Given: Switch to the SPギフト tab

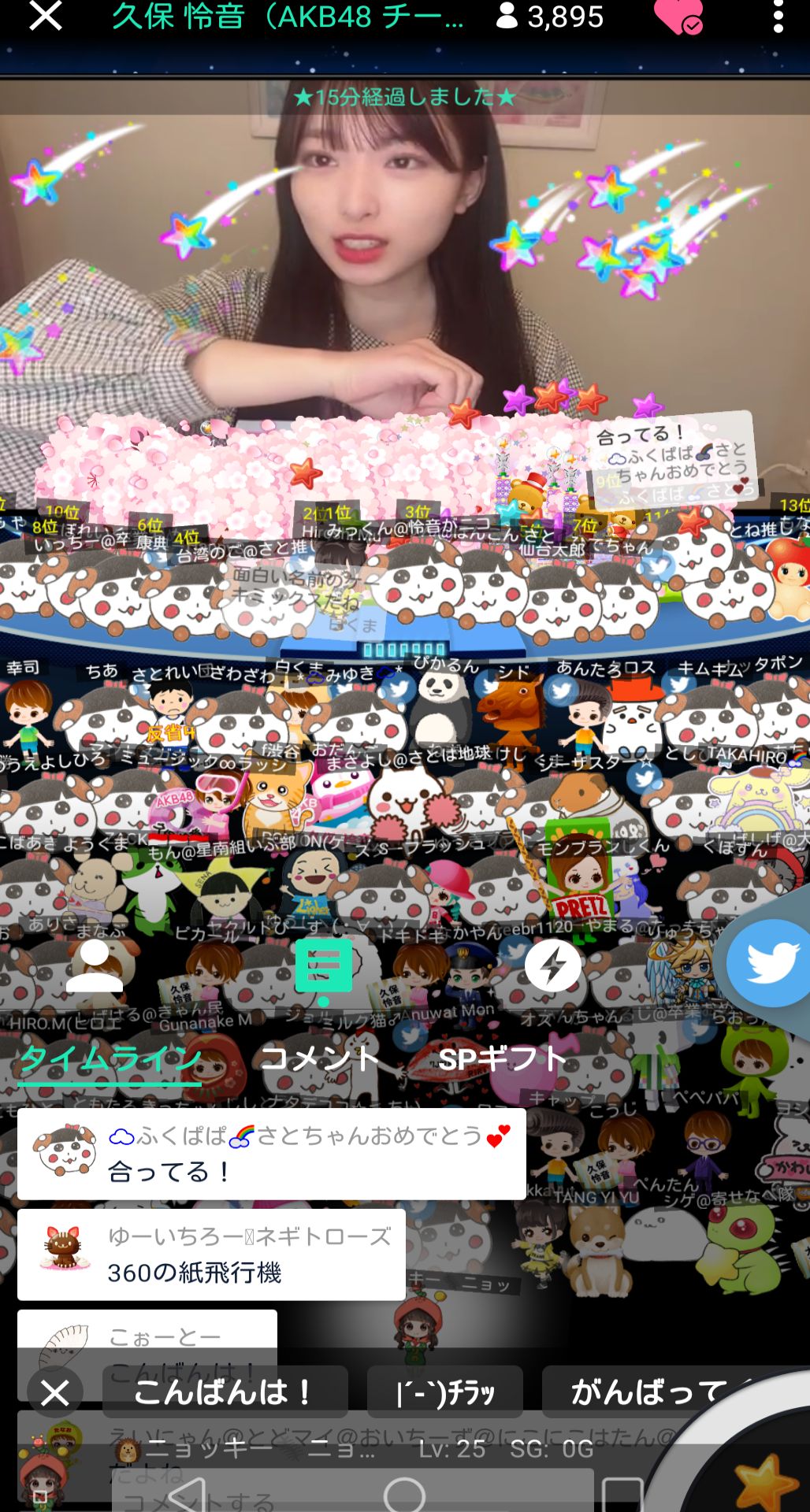Looking at the screenshot, I should pyautogui.click(x=503, y=1059).
